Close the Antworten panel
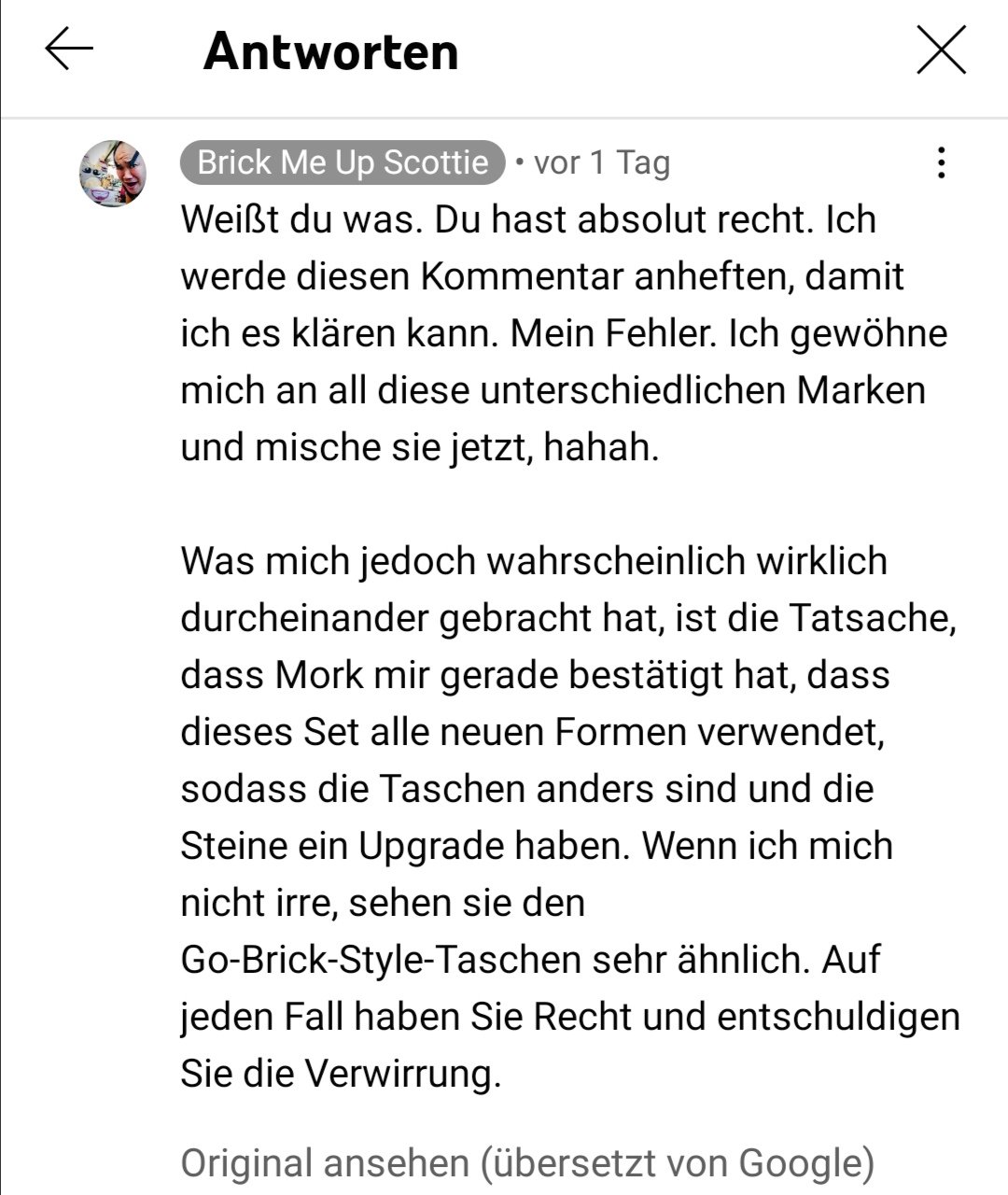Screen dimensions: 1008x1195 pyautogui.click(x=940, y=49)
